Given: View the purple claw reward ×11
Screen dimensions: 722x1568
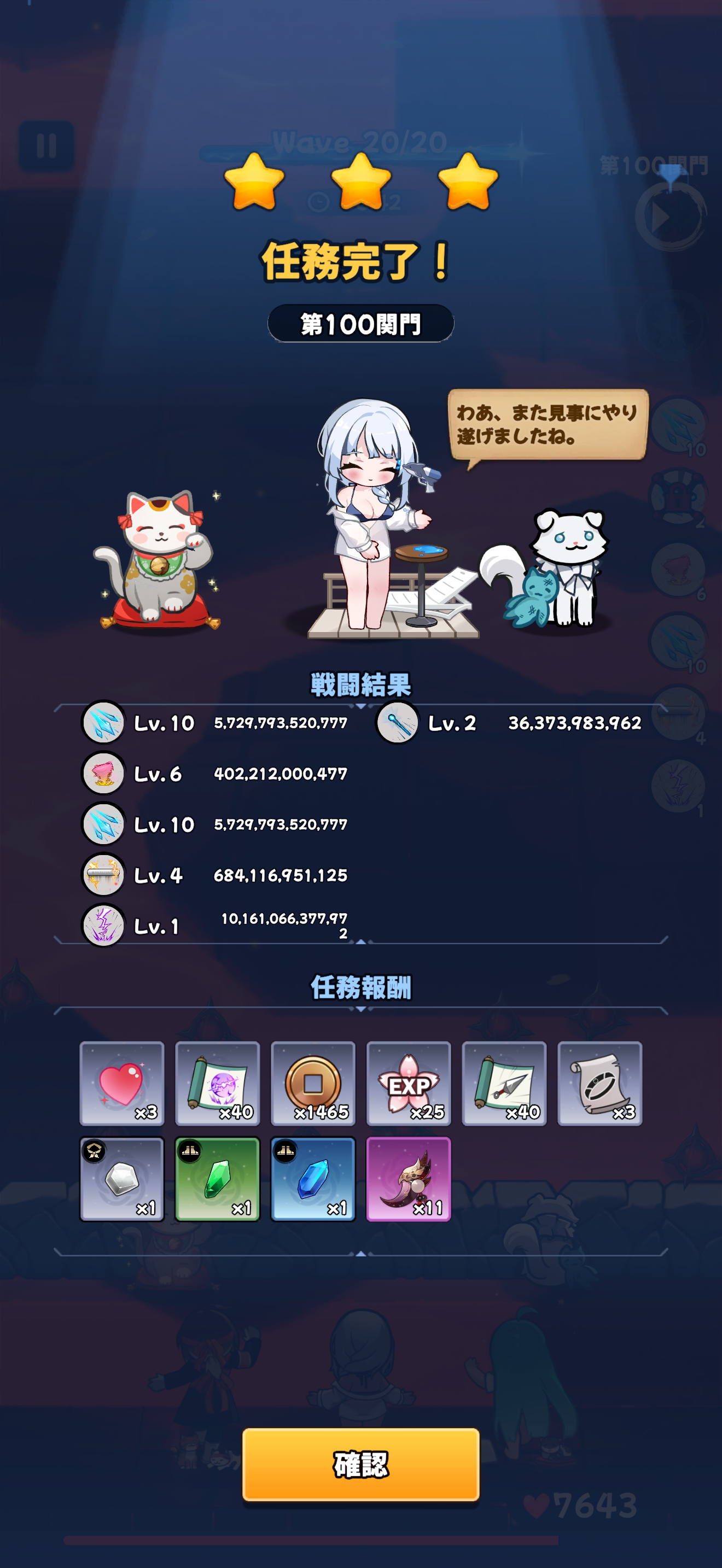Looking at the screenshot, I should coord(409,1178).
